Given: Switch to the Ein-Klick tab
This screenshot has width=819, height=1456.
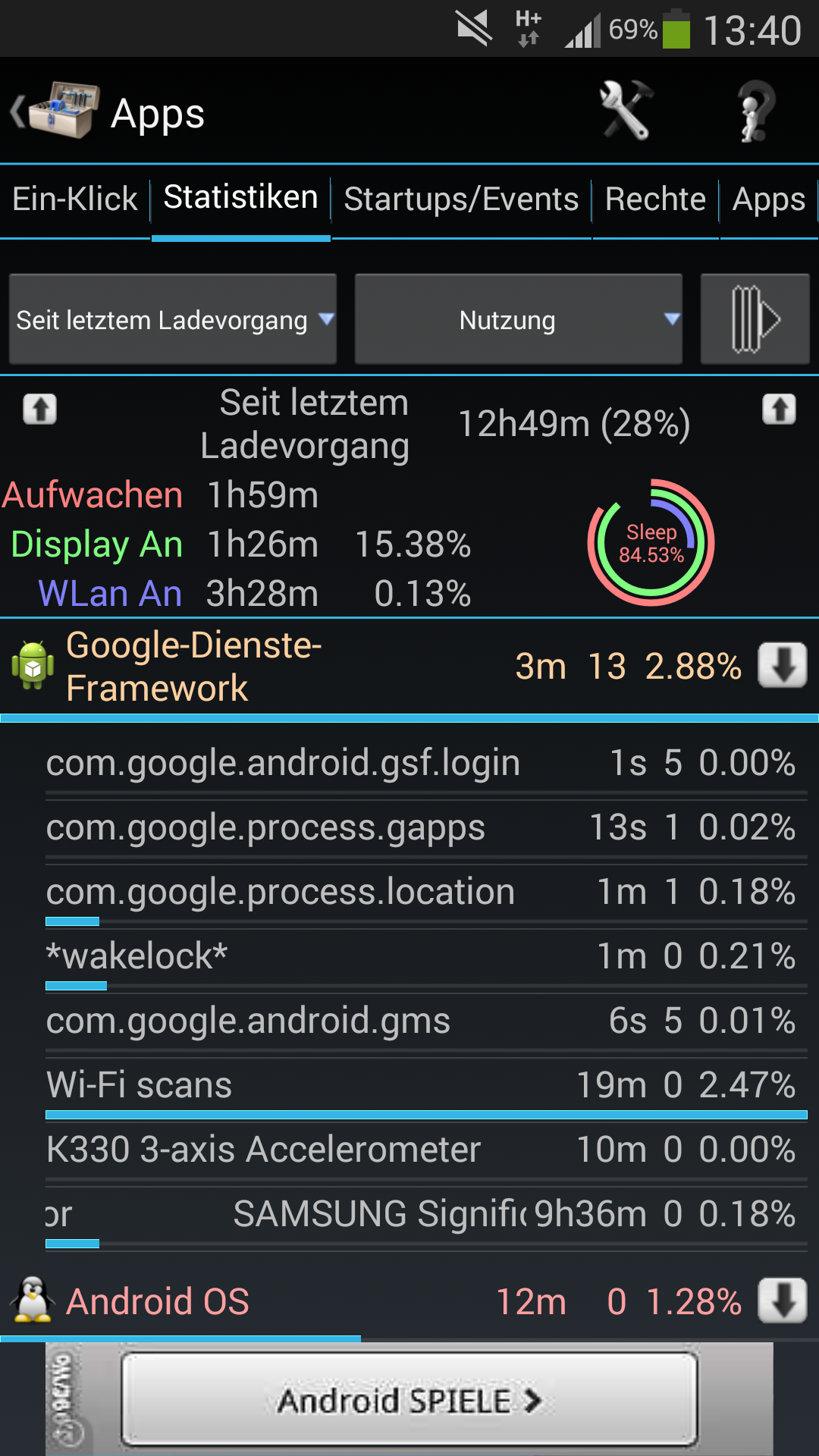Looking at the screenshot, I should pos(75,199).
